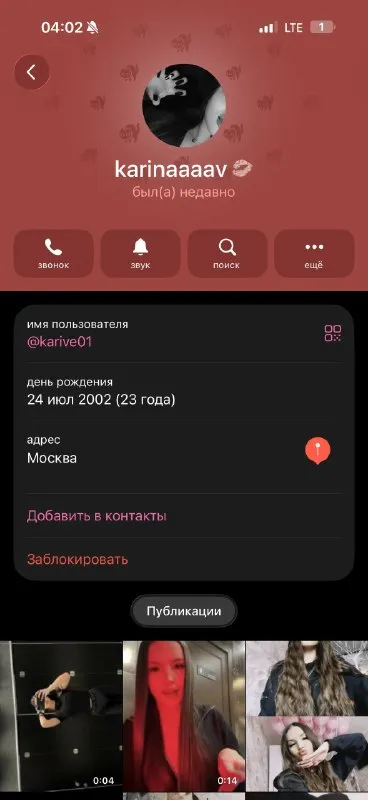This screenshot has width=368, height=800.
Task: Tap the @karive01 username link
Action: click(x=59, y=342)
